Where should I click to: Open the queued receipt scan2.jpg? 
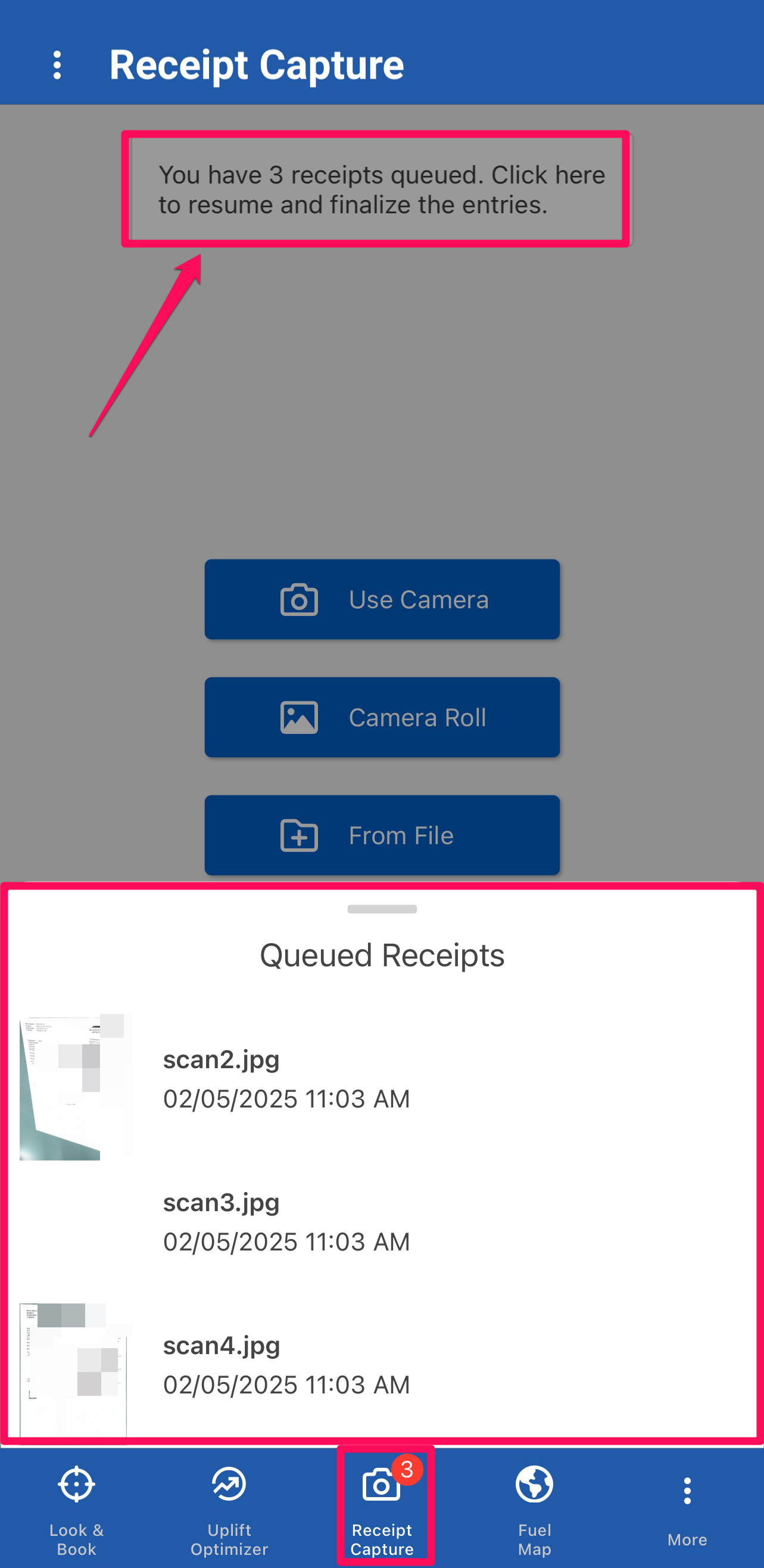click(x=286, y=1079)
